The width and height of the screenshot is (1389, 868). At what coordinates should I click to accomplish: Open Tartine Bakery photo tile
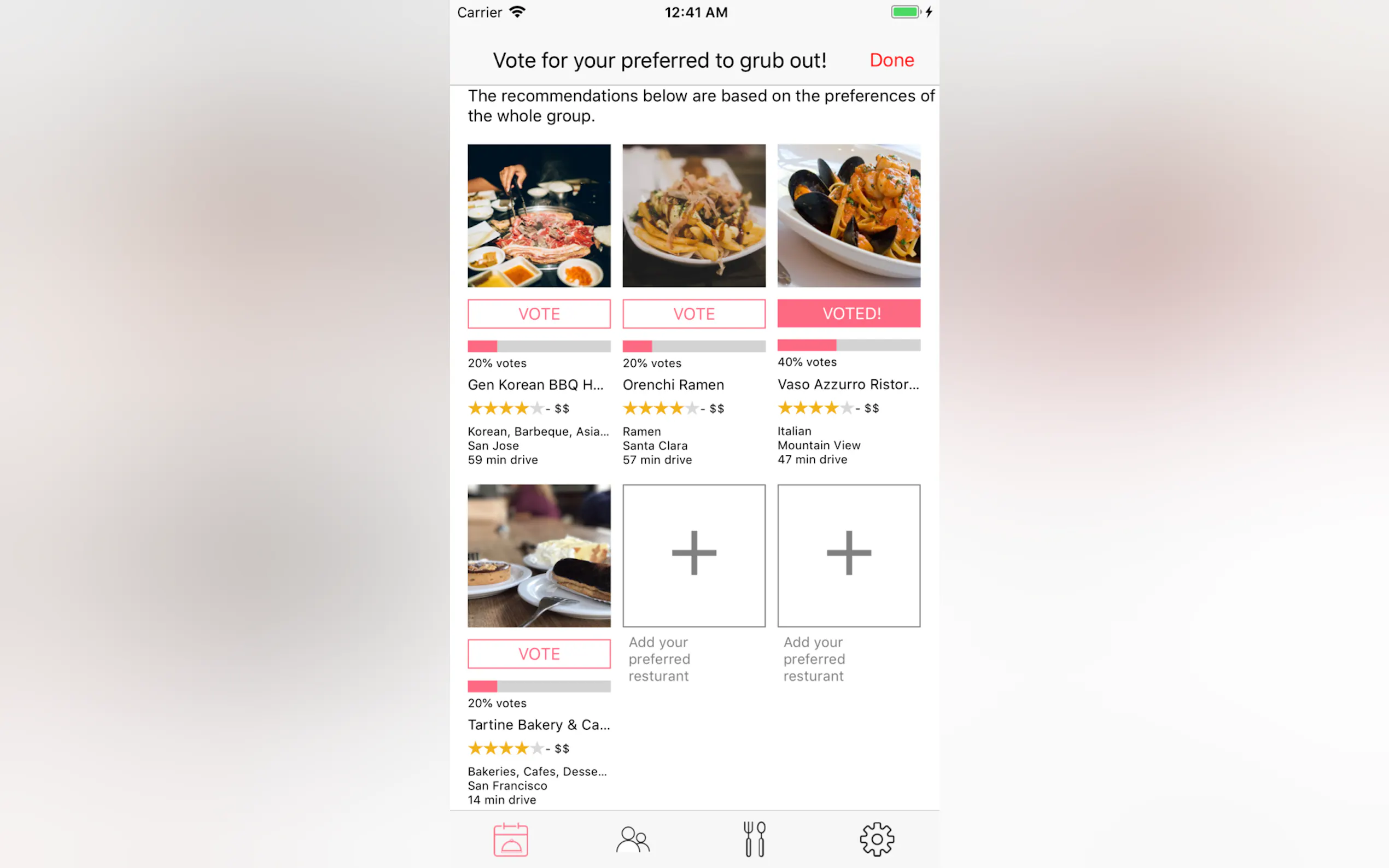539,555
